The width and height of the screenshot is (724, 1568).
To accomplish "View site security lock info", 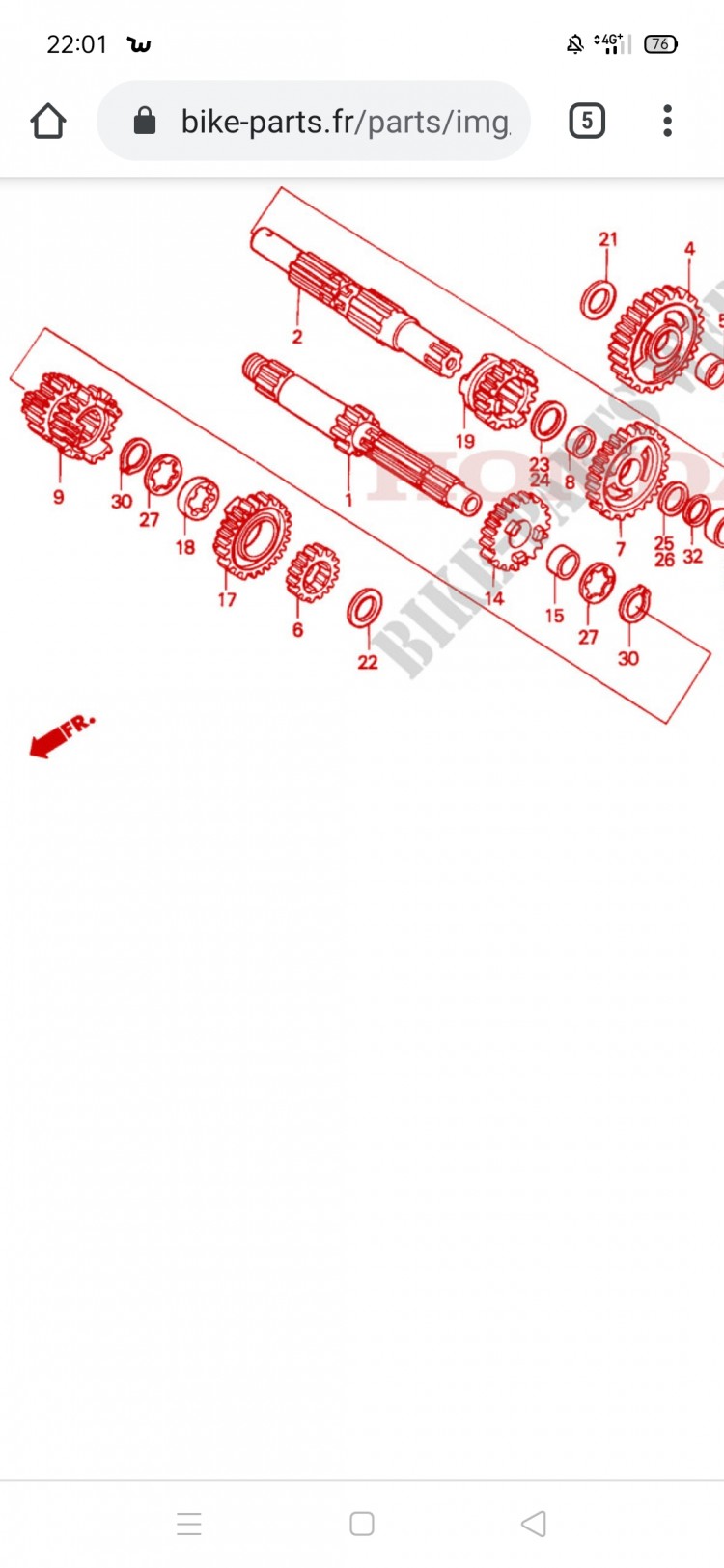I will 145,121.
